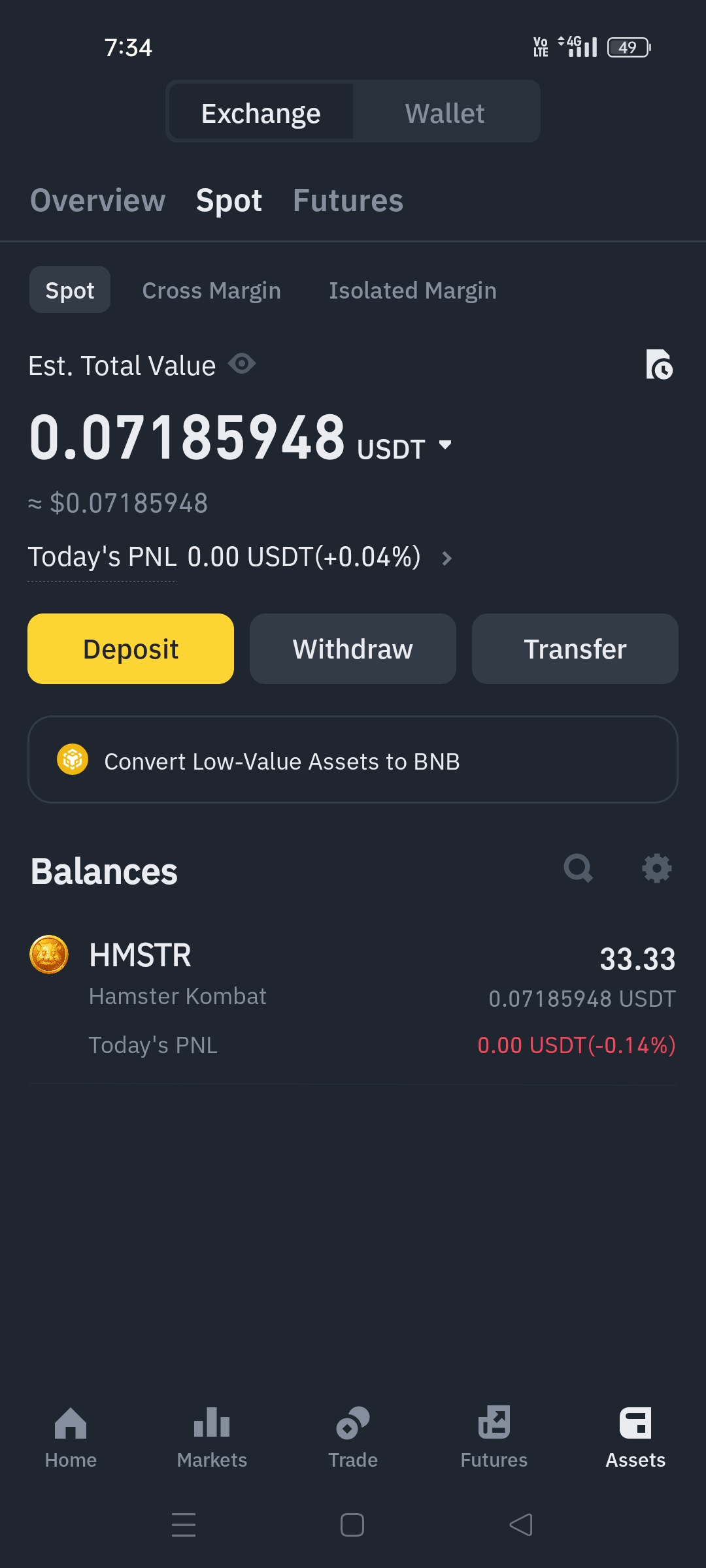Open the transaction history icon

pyautogui.click(x=659, y=365)
